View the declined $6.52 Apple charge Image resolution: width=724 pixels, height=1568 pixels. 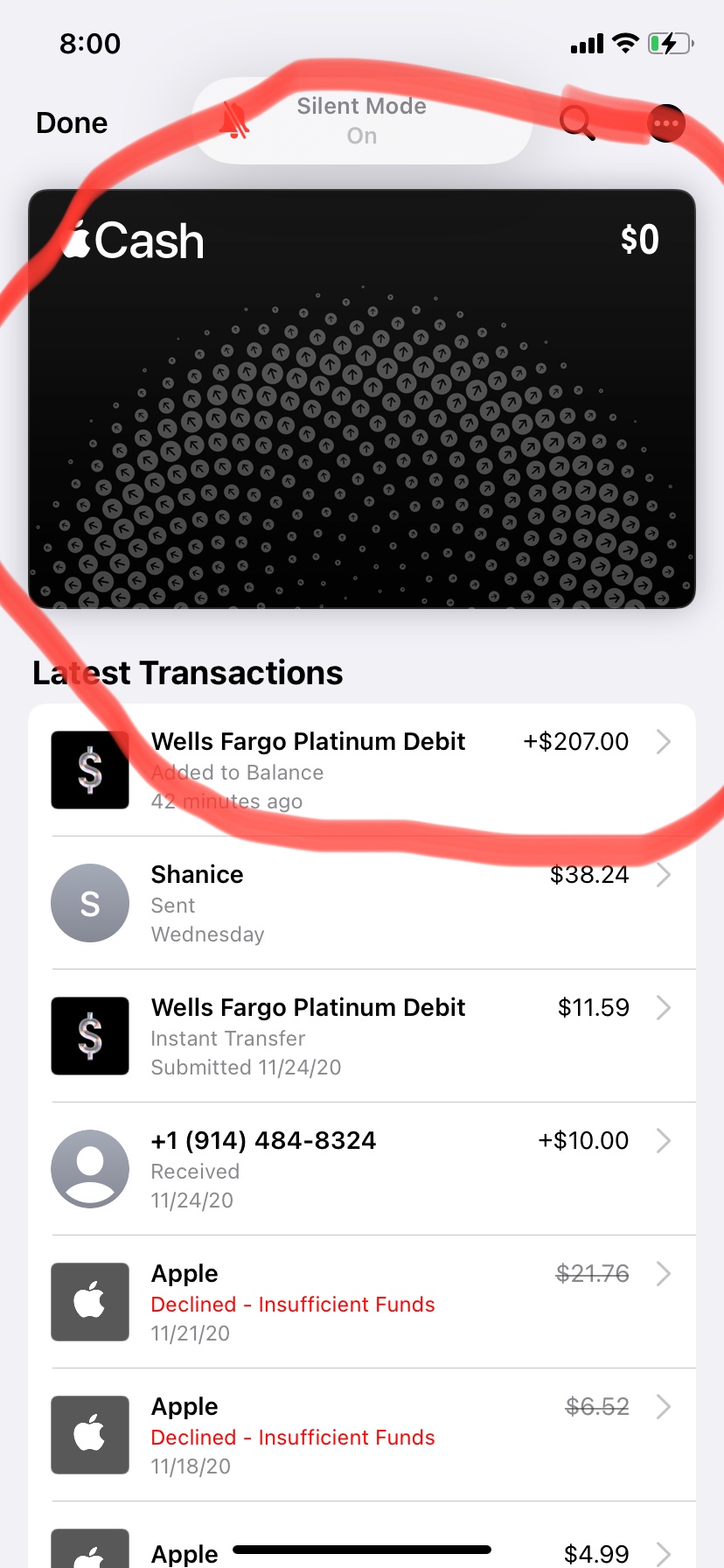[x=362, y=1435]
